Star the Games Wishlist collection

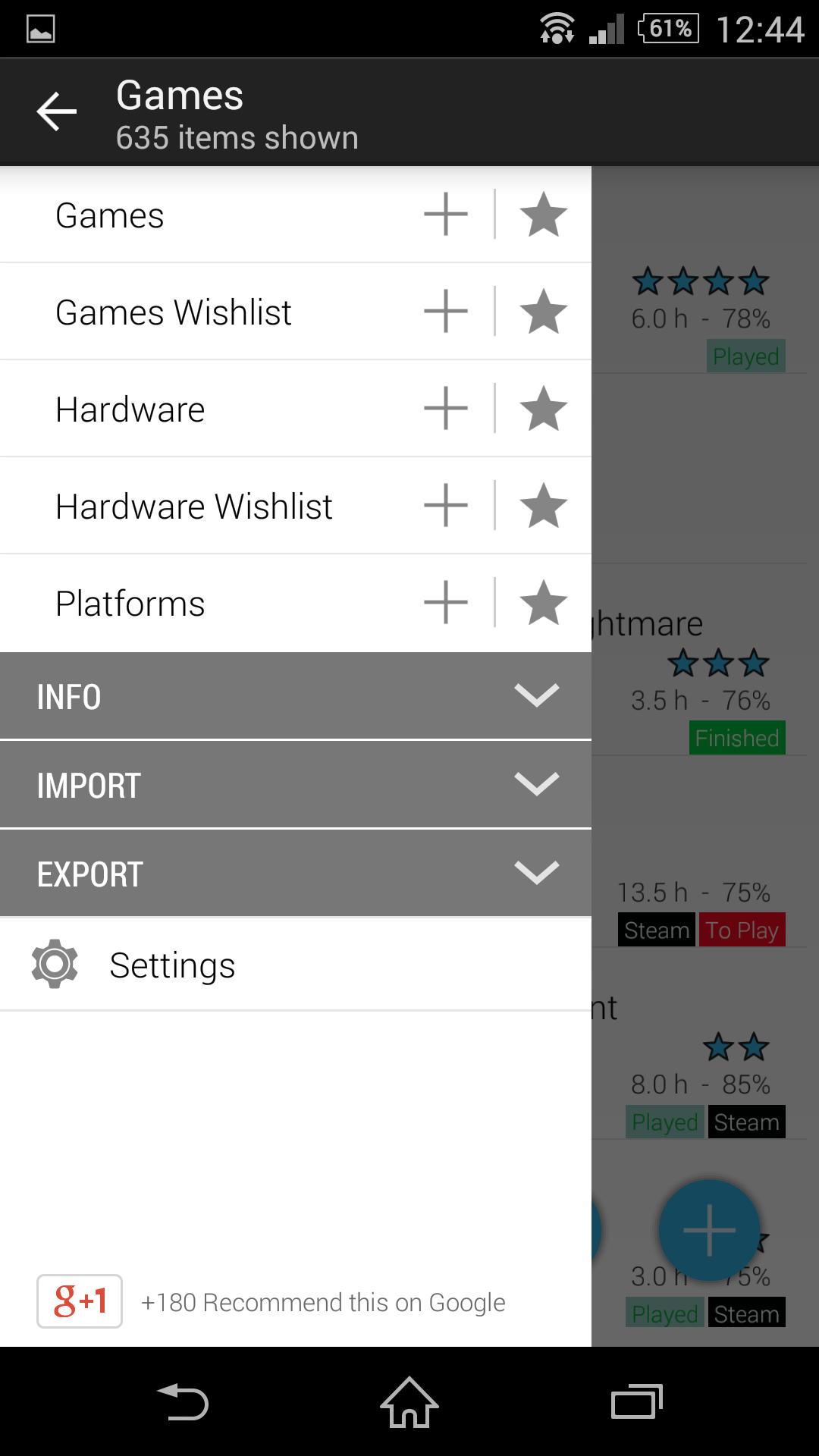543,312
